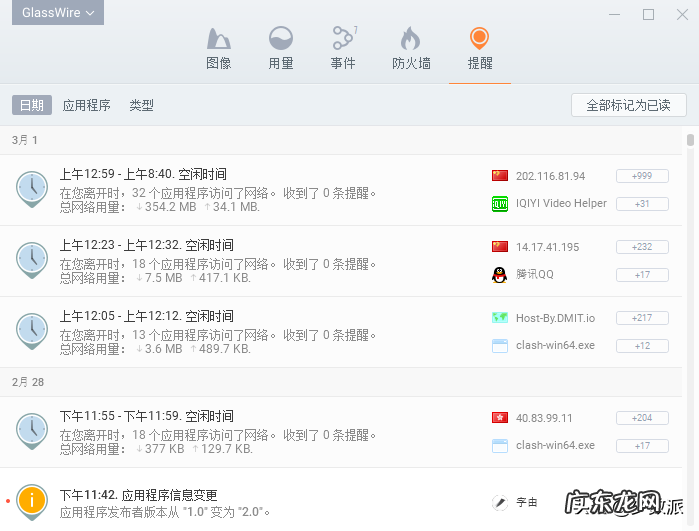Expand the +232 hosts badge

(x=642, y=247)
